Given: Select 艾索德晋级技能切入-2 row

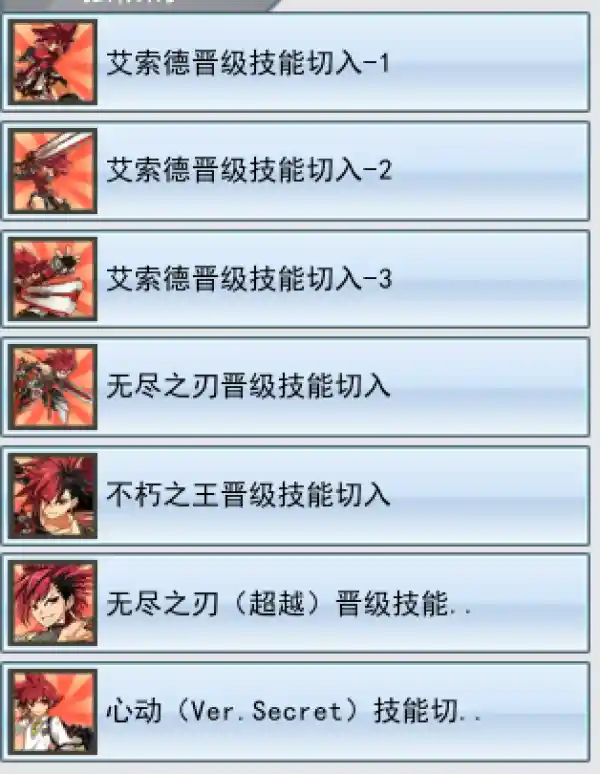Looking at the screenshot, I should (300, 171).
